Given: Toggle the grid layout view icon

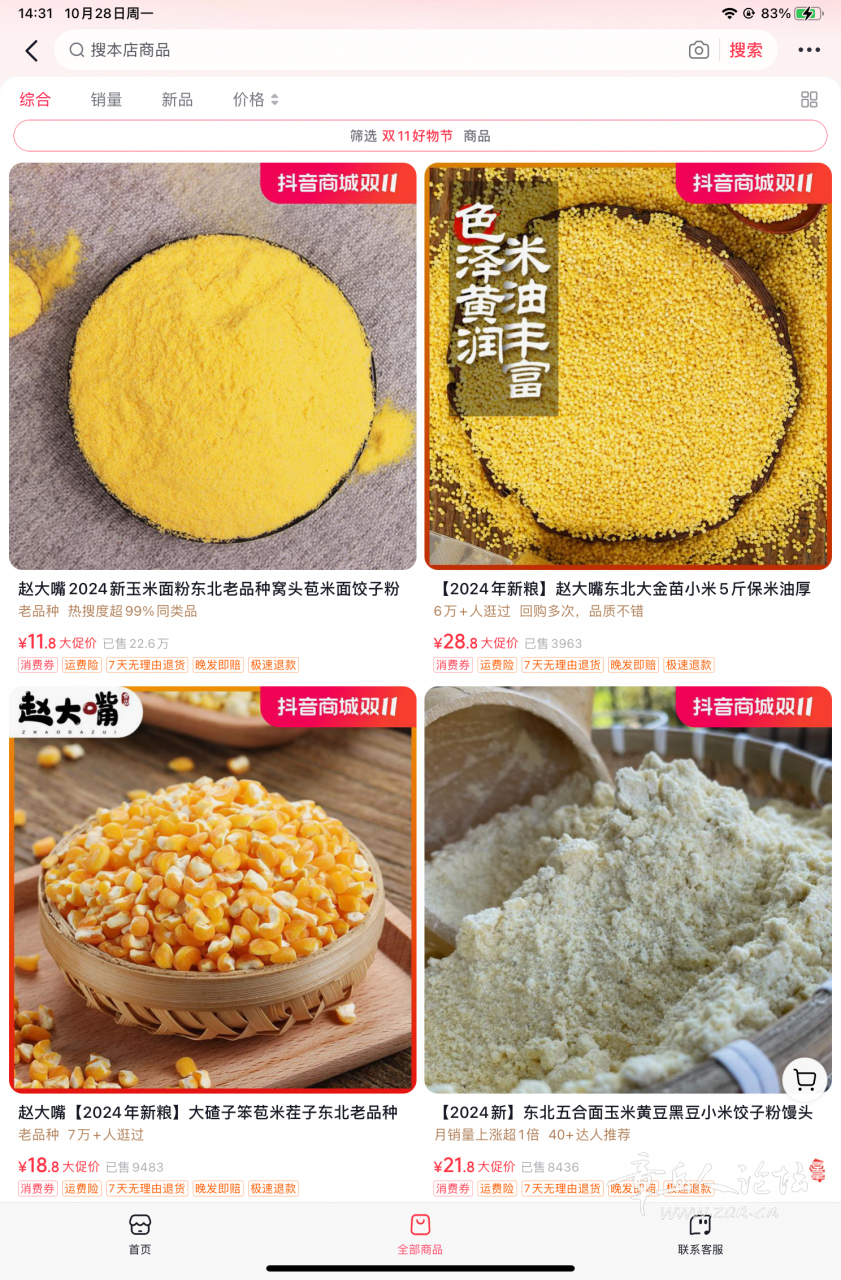Looking at the screenshot, I should [x=809, y=100].
